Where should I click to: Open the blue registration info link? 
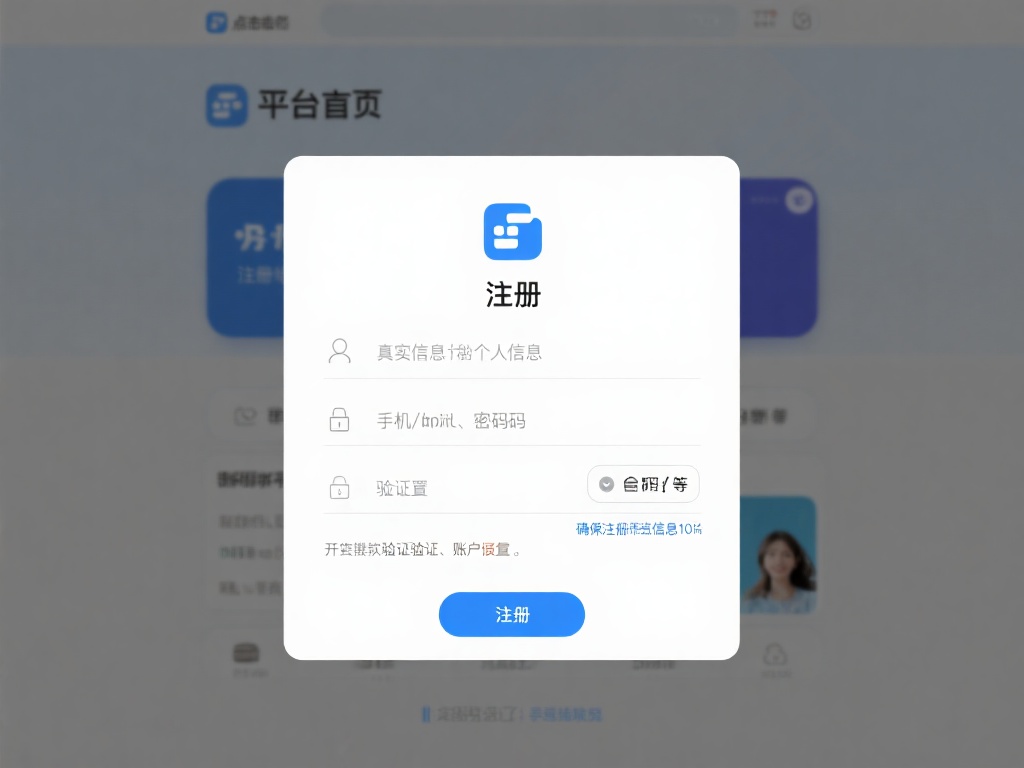[639, 529]
